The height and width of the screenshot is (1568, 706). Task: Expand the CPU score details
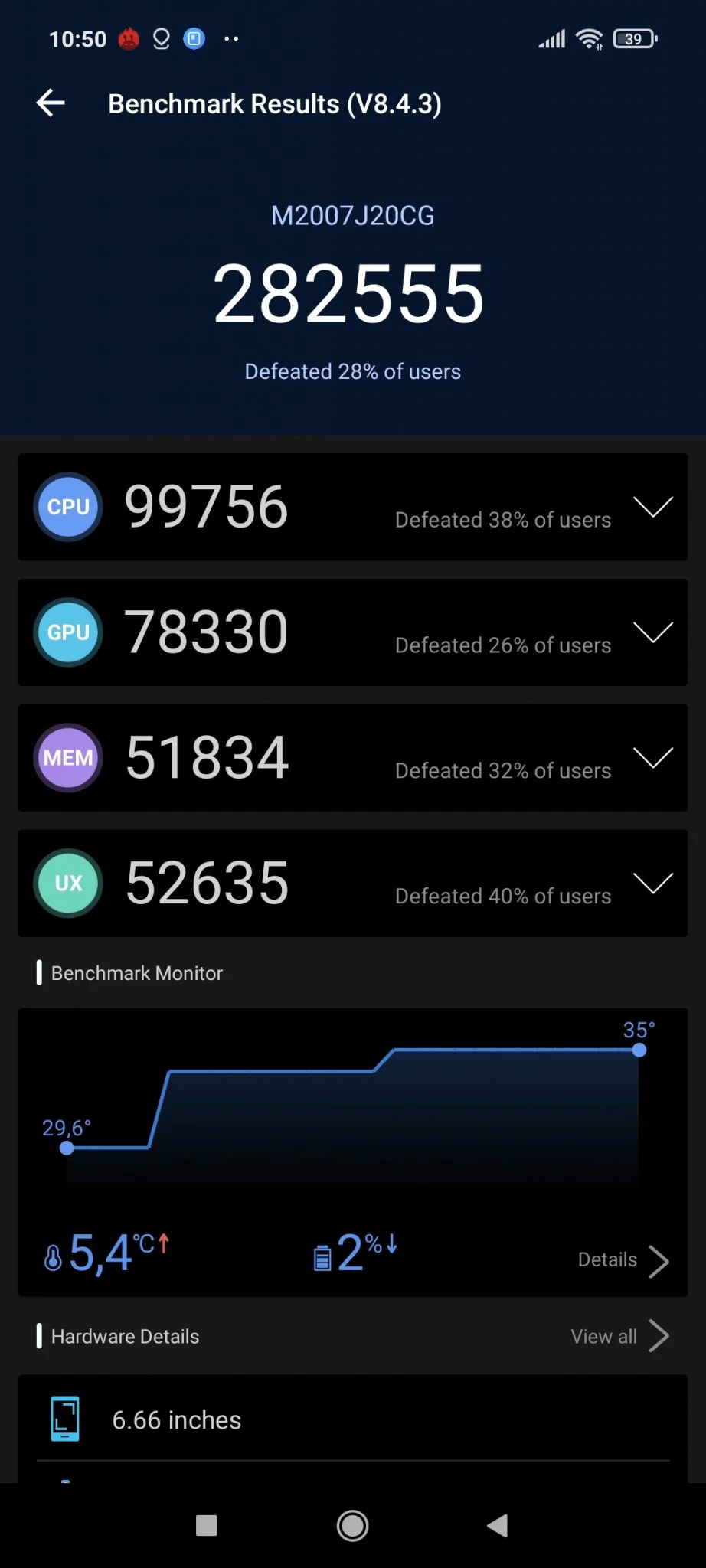652,507
